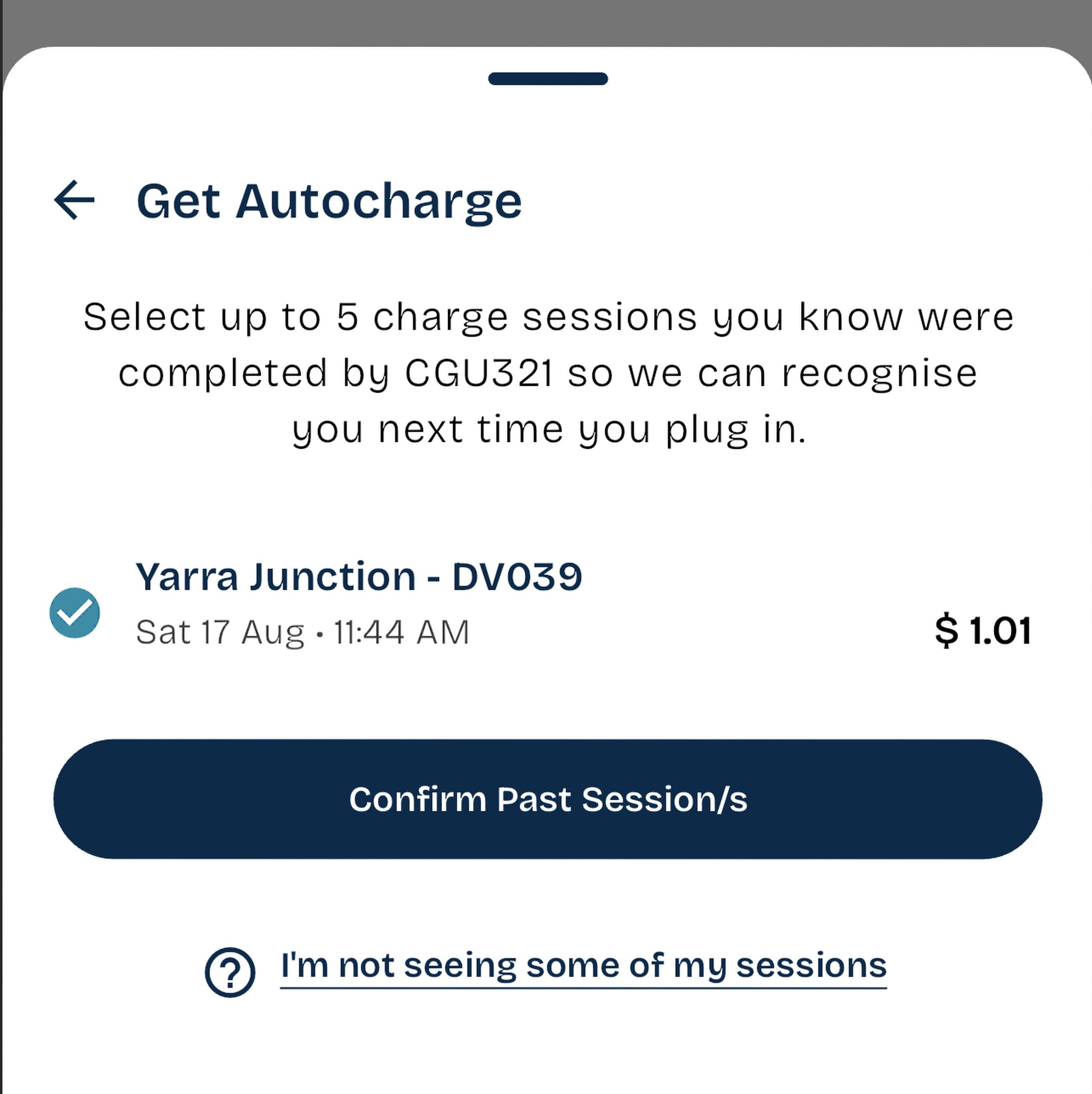Viewport: 1092px width, 1094px height.
Task: Tap Confirm Past Session/s button
Action: (547, 799)
